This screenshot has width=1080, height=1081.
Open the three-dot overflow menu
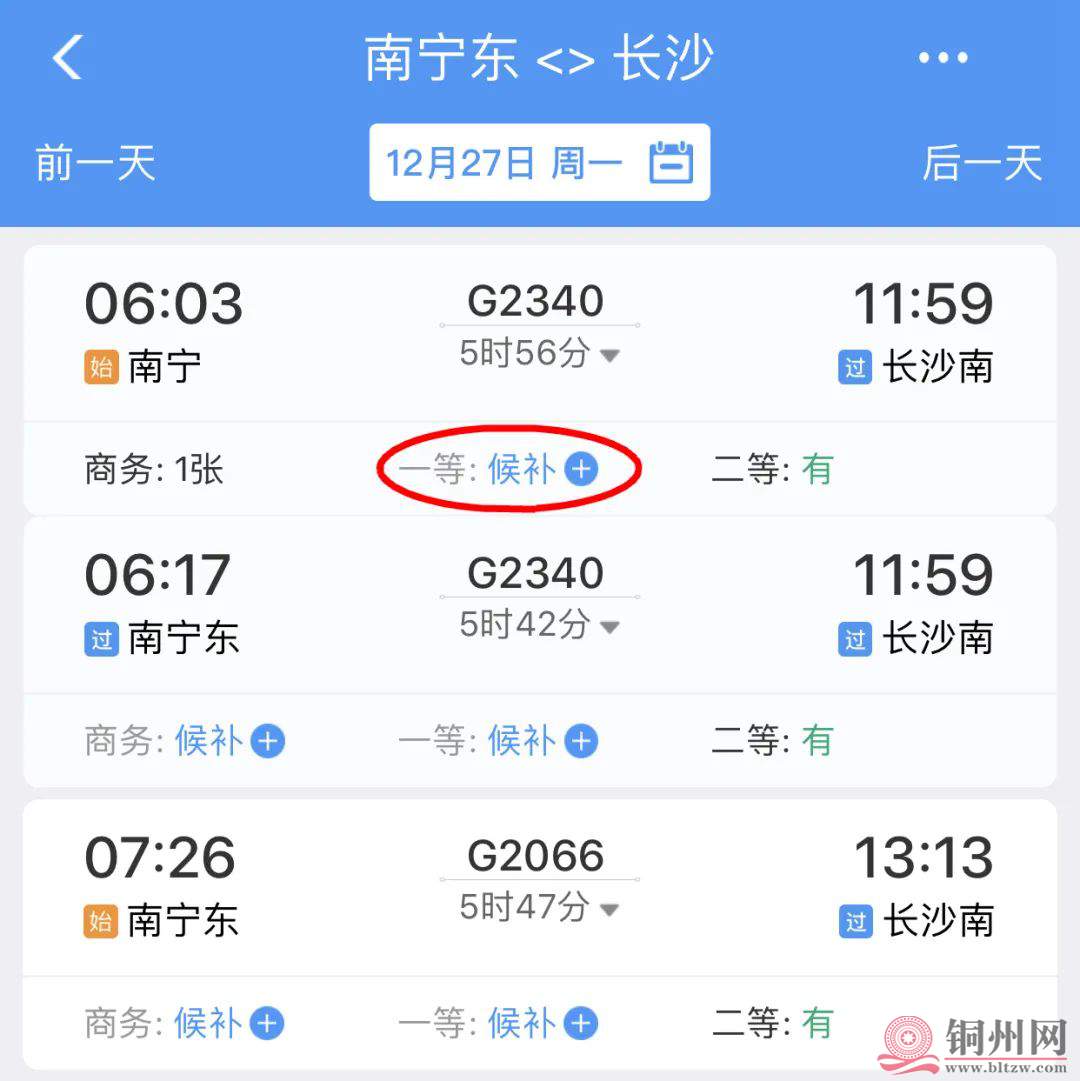tap(943, 58)
